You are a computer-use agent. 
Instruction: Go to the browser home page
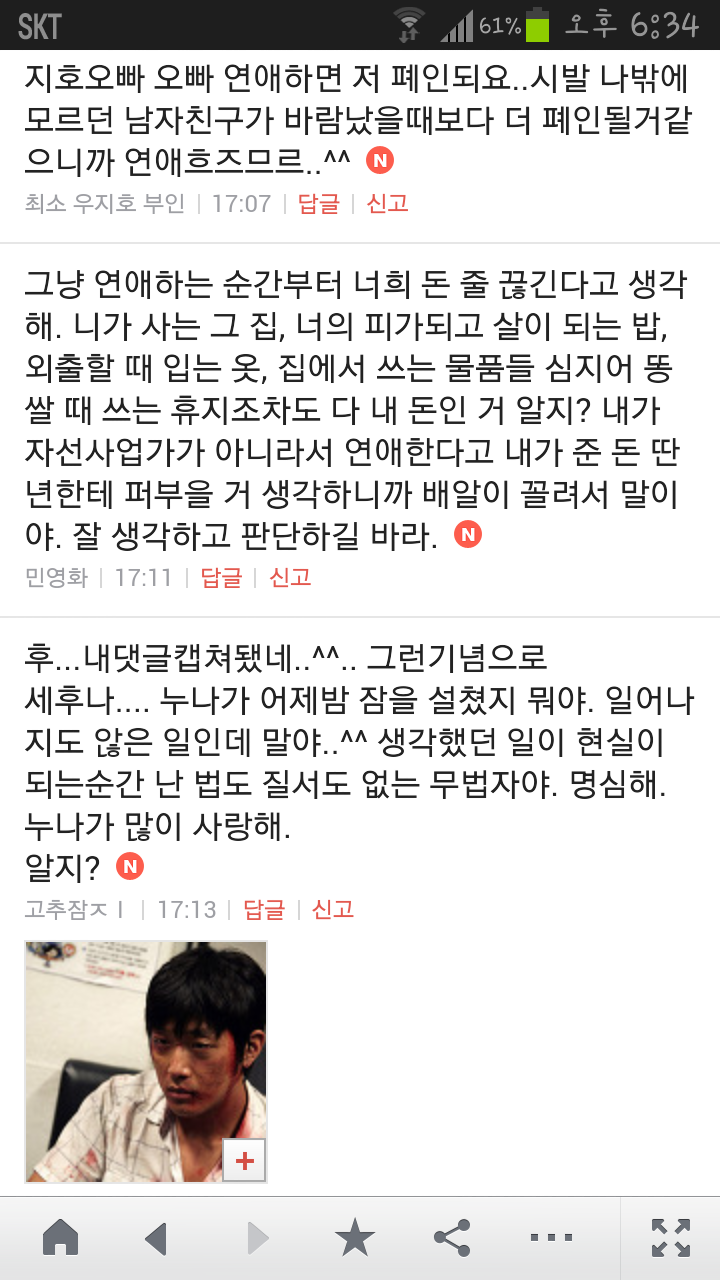61,1238
